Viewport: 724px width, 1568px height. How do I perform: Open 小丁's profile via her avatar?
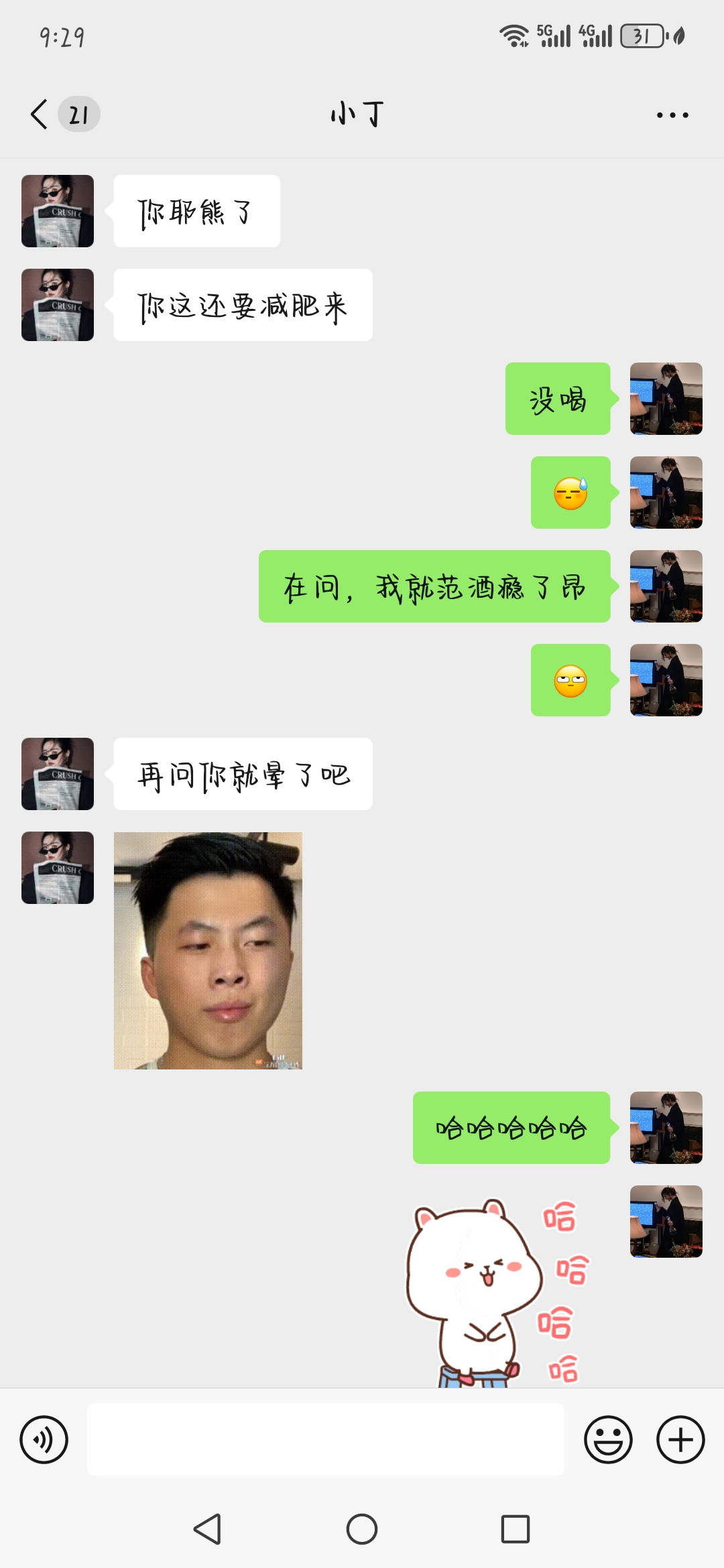(x=58, y=210)
